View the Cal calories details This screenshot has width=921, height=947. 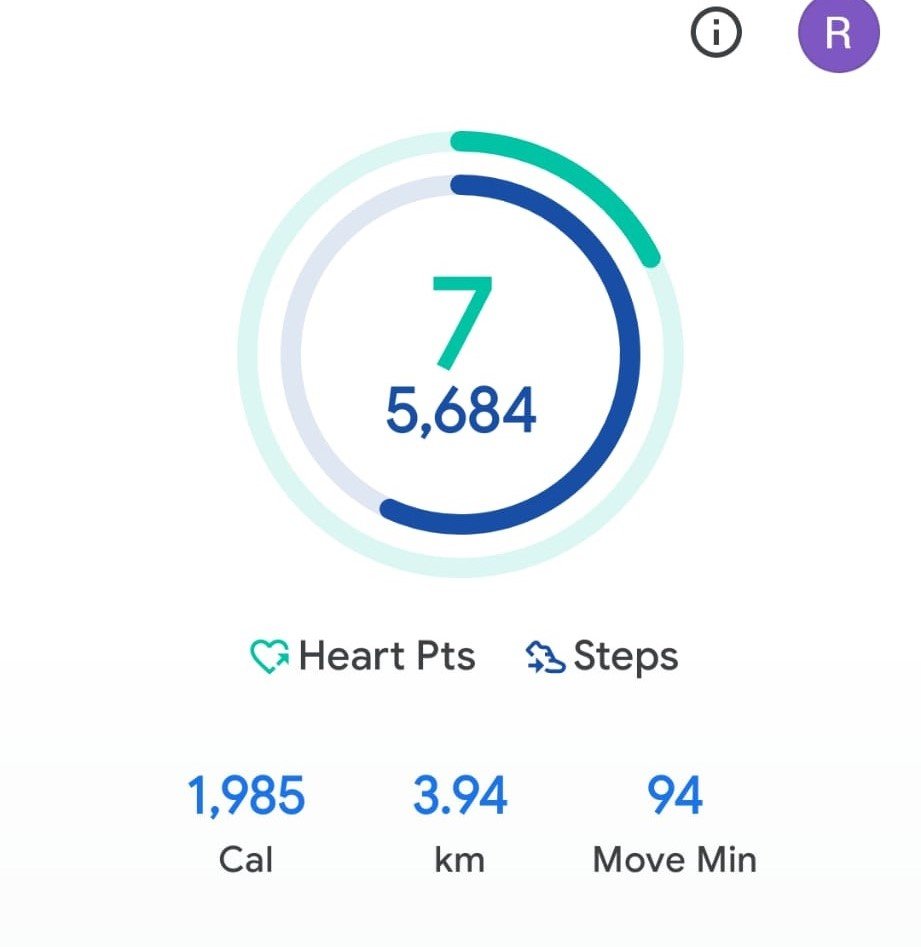[246, 824]
